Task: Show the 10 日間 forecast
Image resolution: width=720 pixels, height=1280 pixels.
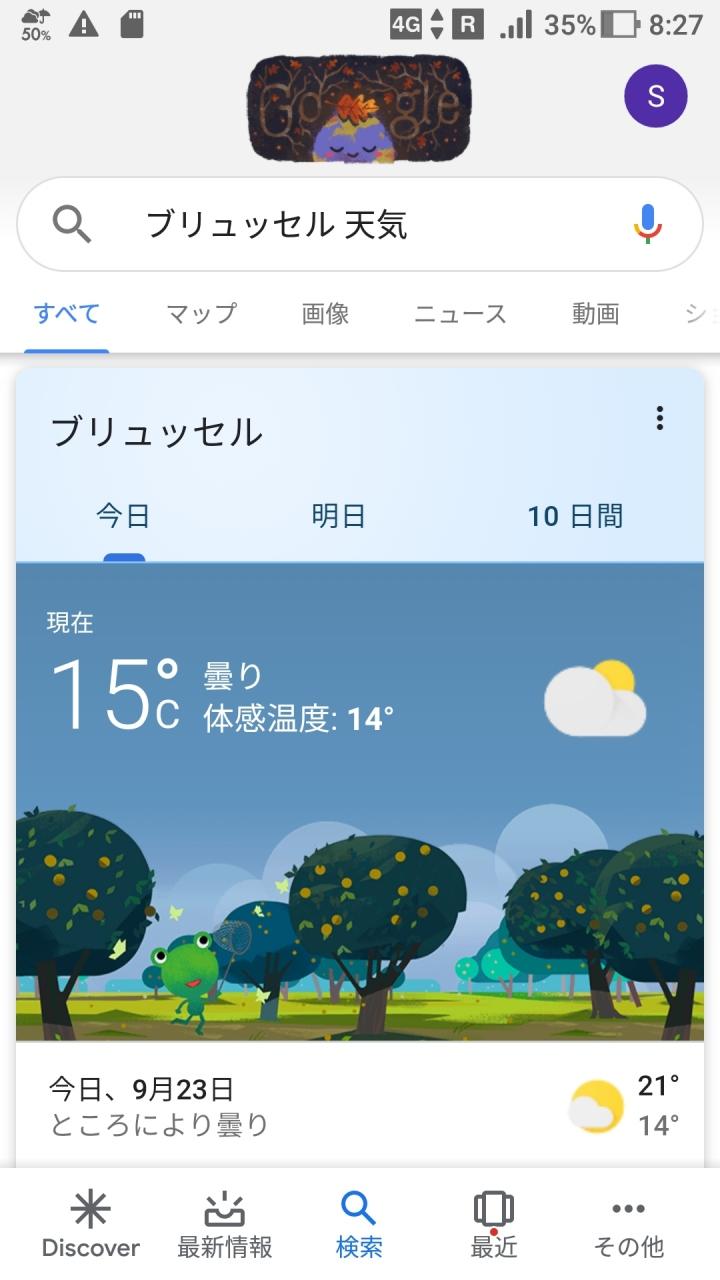Action: click(x=575, y=516)
